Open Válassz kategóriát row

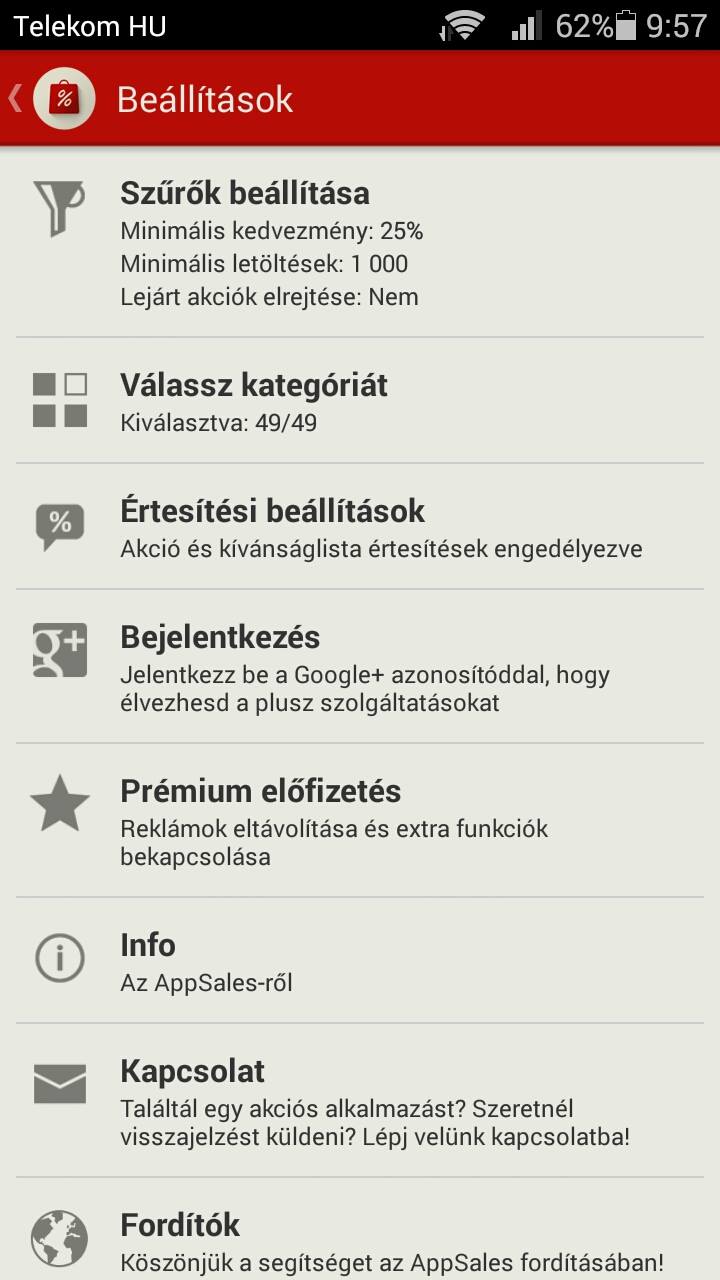pyautogui.click(x=360, y=401)
